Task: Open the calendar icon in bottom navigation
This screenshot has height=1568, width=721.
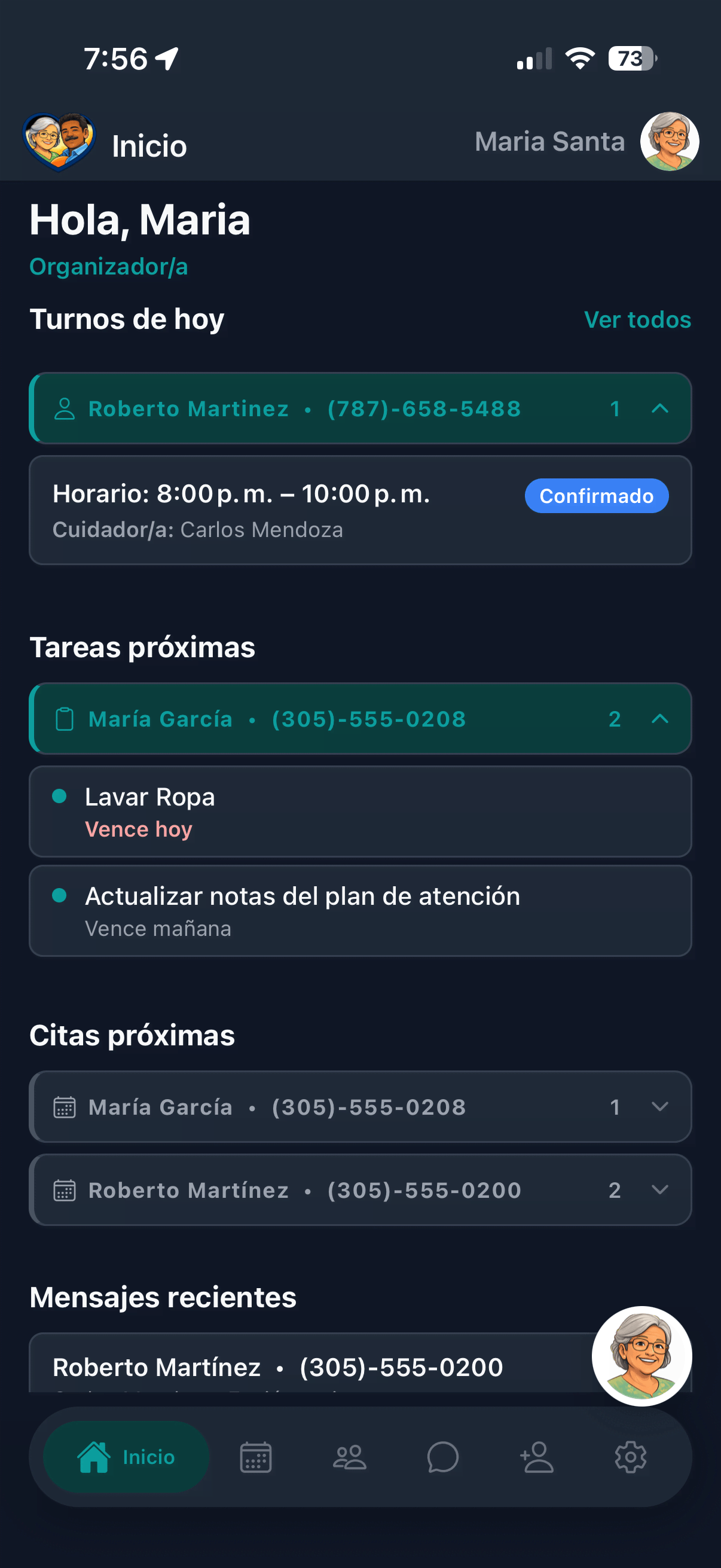Action: click(254, 1457)
